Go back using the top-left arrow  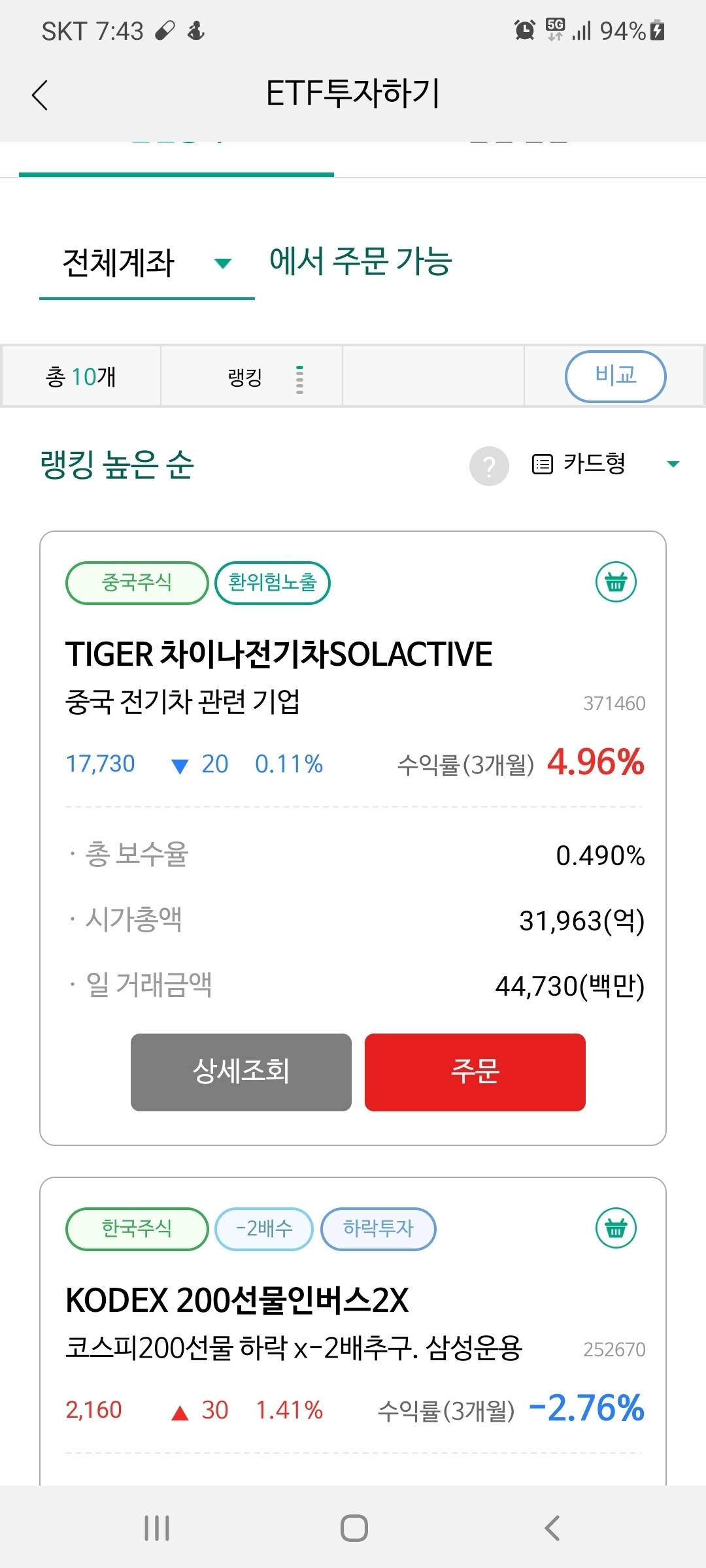pyautogui.click(x=41, y=94)
